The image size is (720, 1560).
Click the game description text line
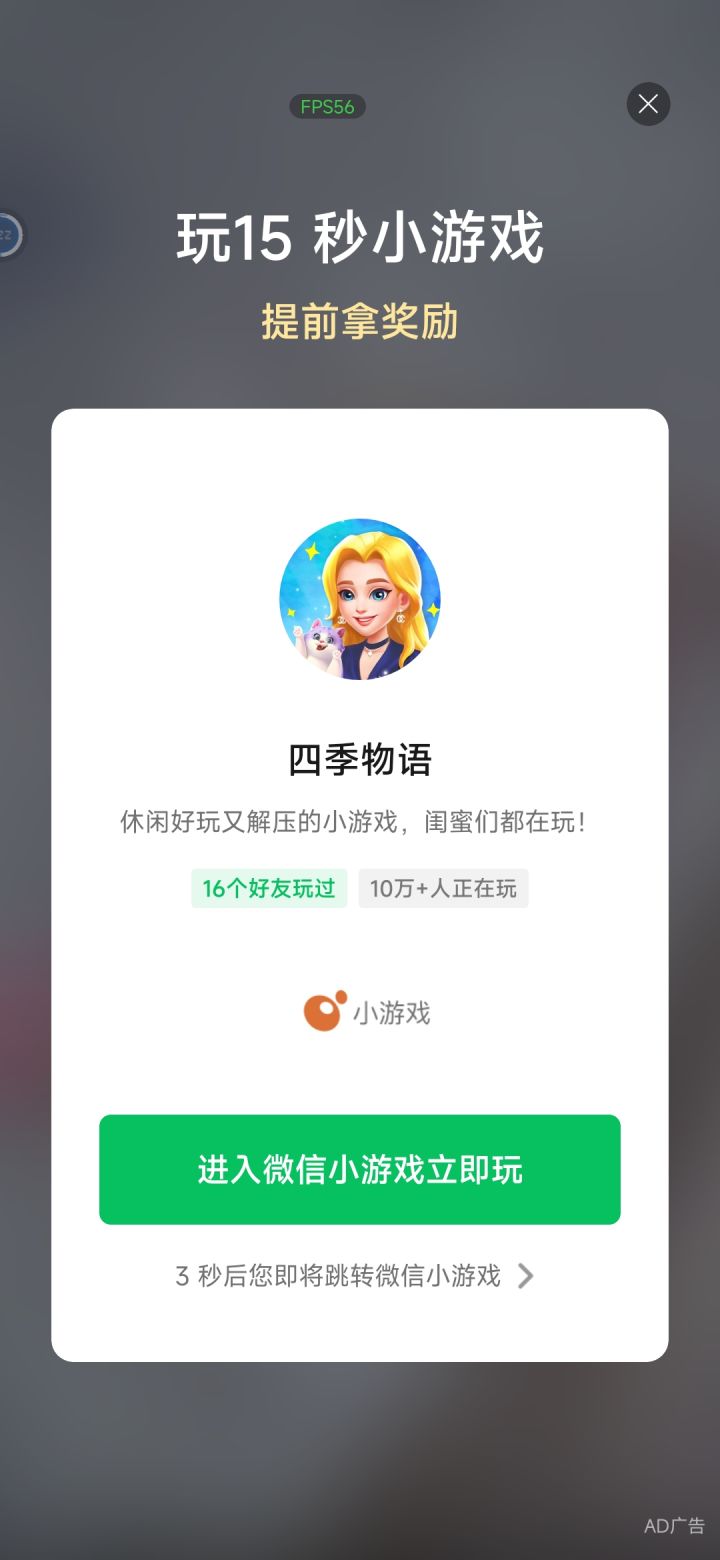click(360, 822)
